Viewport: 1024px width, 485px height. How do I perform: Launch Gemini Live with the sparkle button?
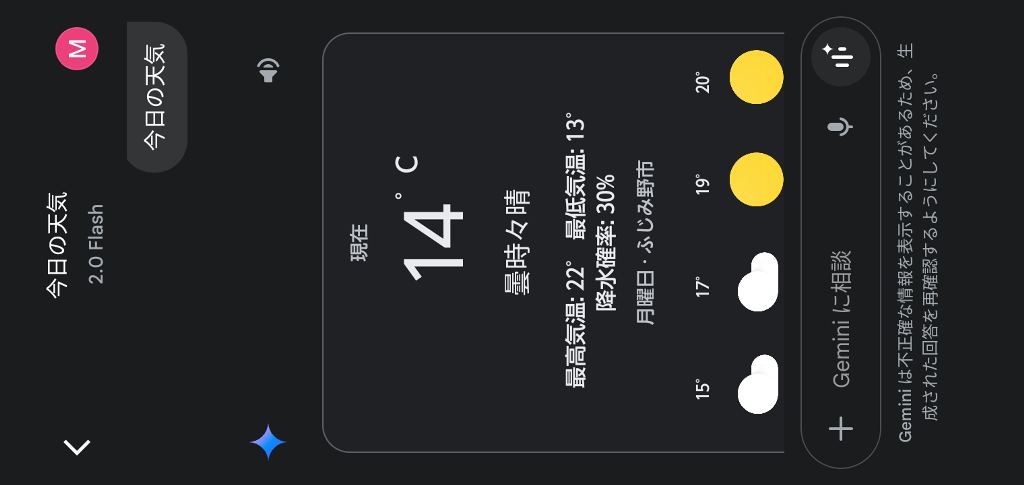pyautogui.click(x=840, y=56)
